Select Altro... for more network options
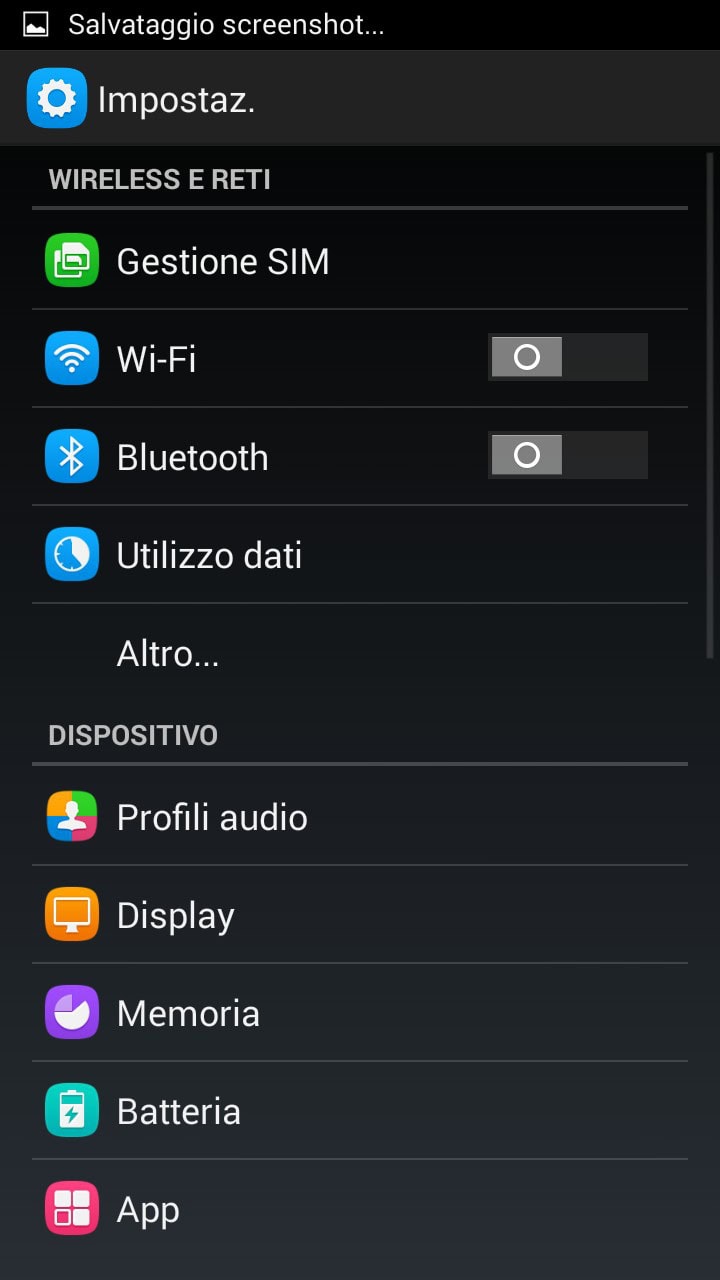Image resolution: width=720 pixels, height=1280 pixels. [360, 652]
